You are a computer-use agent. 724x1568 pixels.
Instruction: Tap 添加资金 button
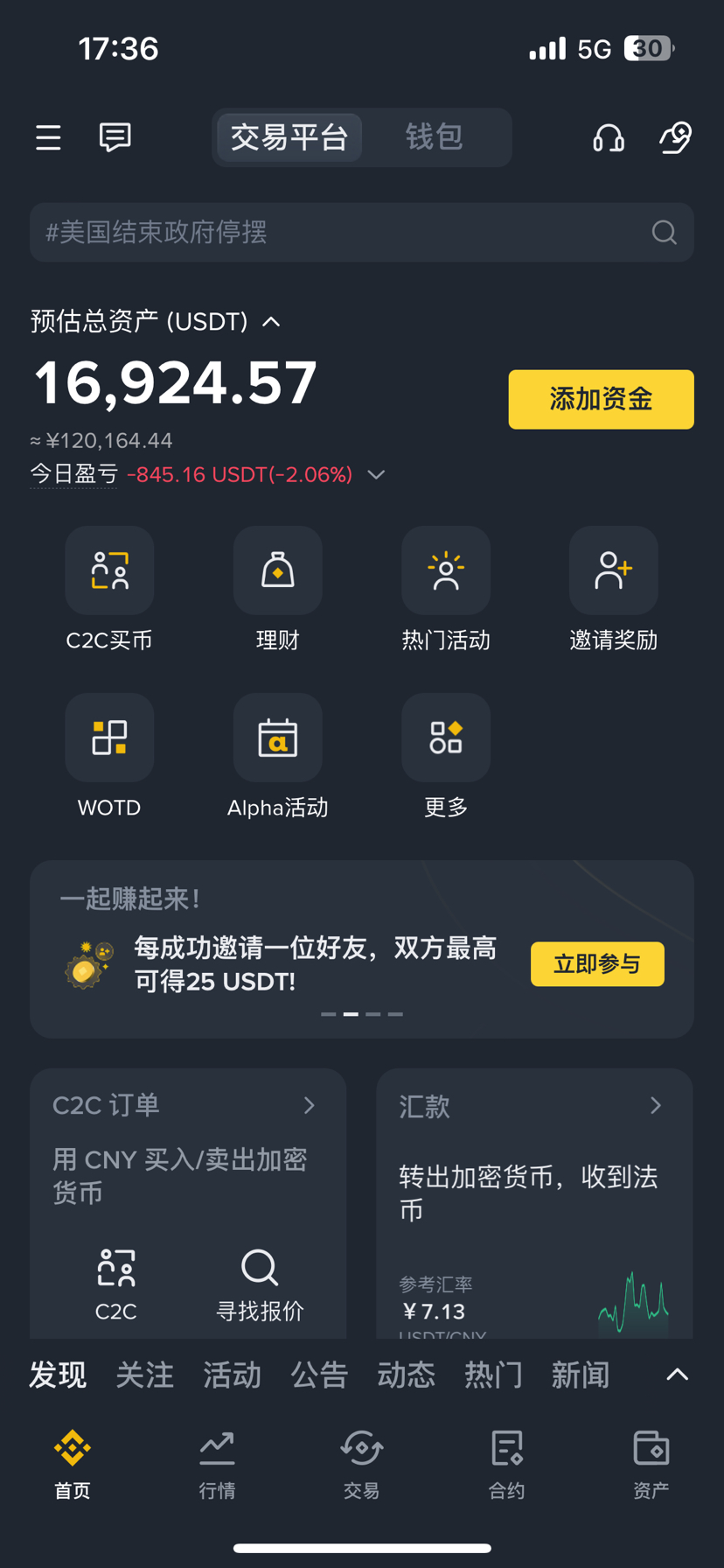click(x=601, y=399)
